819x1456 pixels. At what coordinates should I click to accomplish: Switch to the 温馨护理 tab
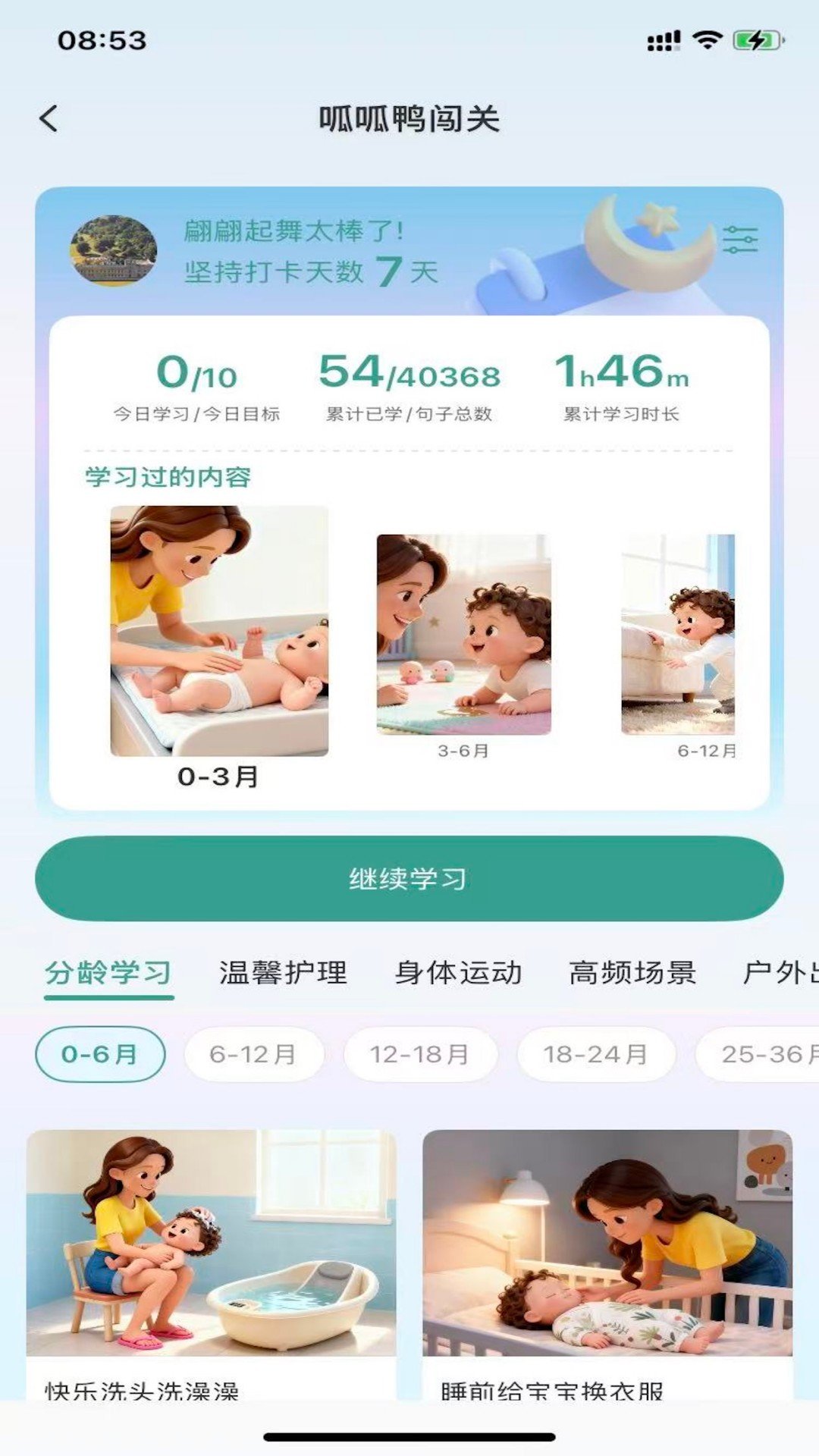click(x=284, y=973)
